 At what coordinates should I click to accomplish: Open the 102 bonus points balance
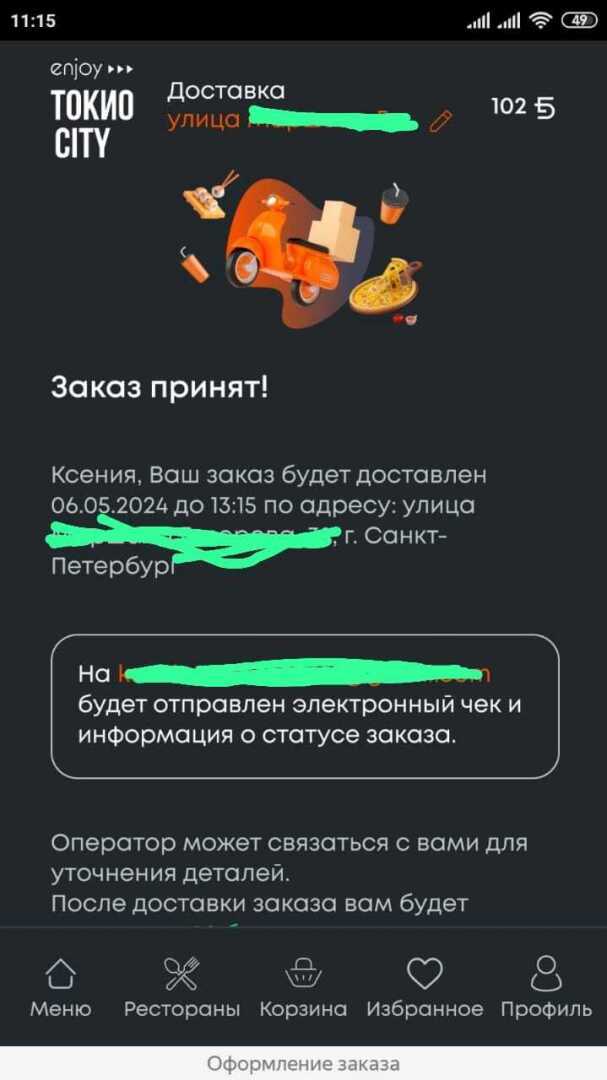tap(522, 107)
